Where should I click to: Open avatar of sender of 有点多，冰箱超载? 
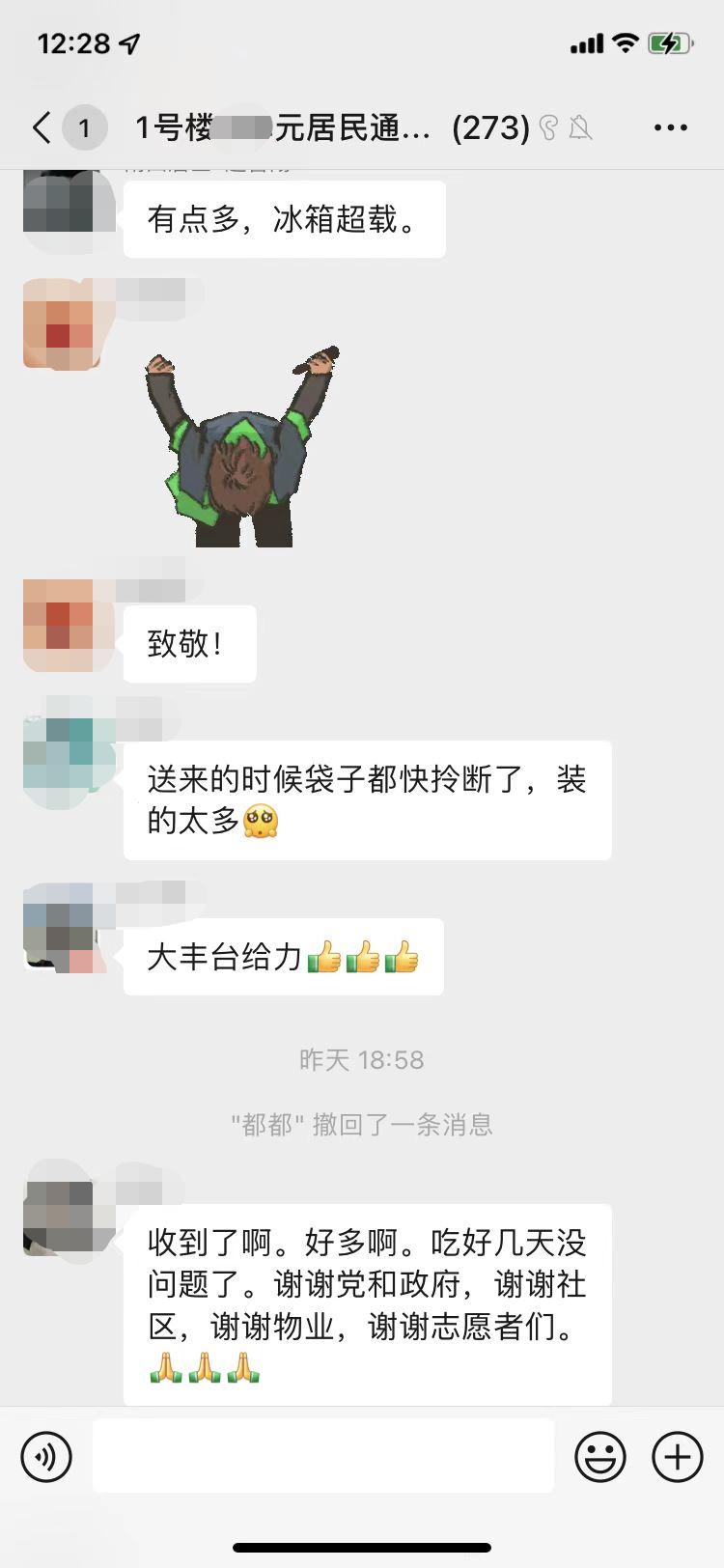click(x=58, y=203)
